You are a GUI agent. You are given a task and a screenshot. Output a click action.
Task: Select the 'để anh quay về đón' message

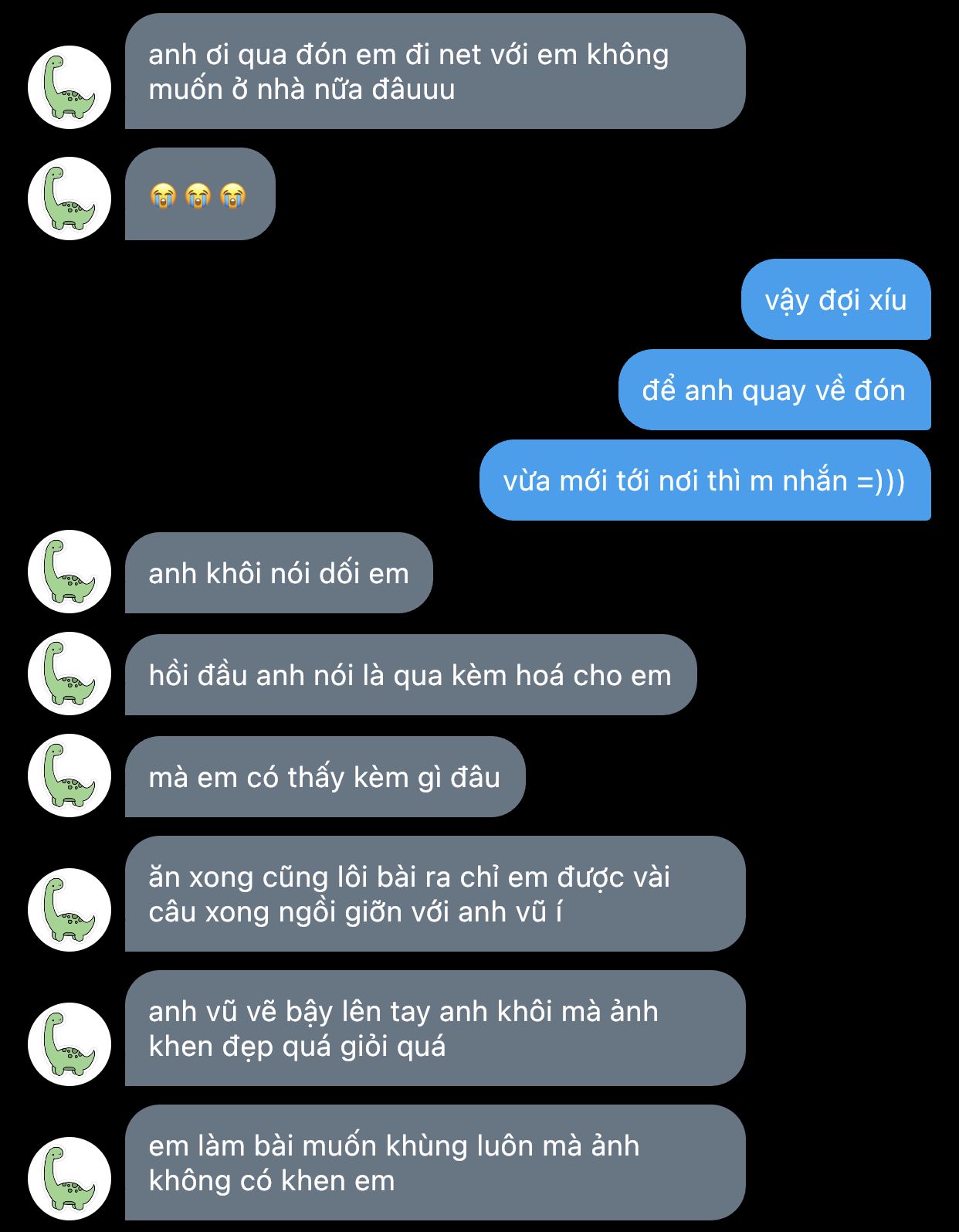(x=774, y=390)
